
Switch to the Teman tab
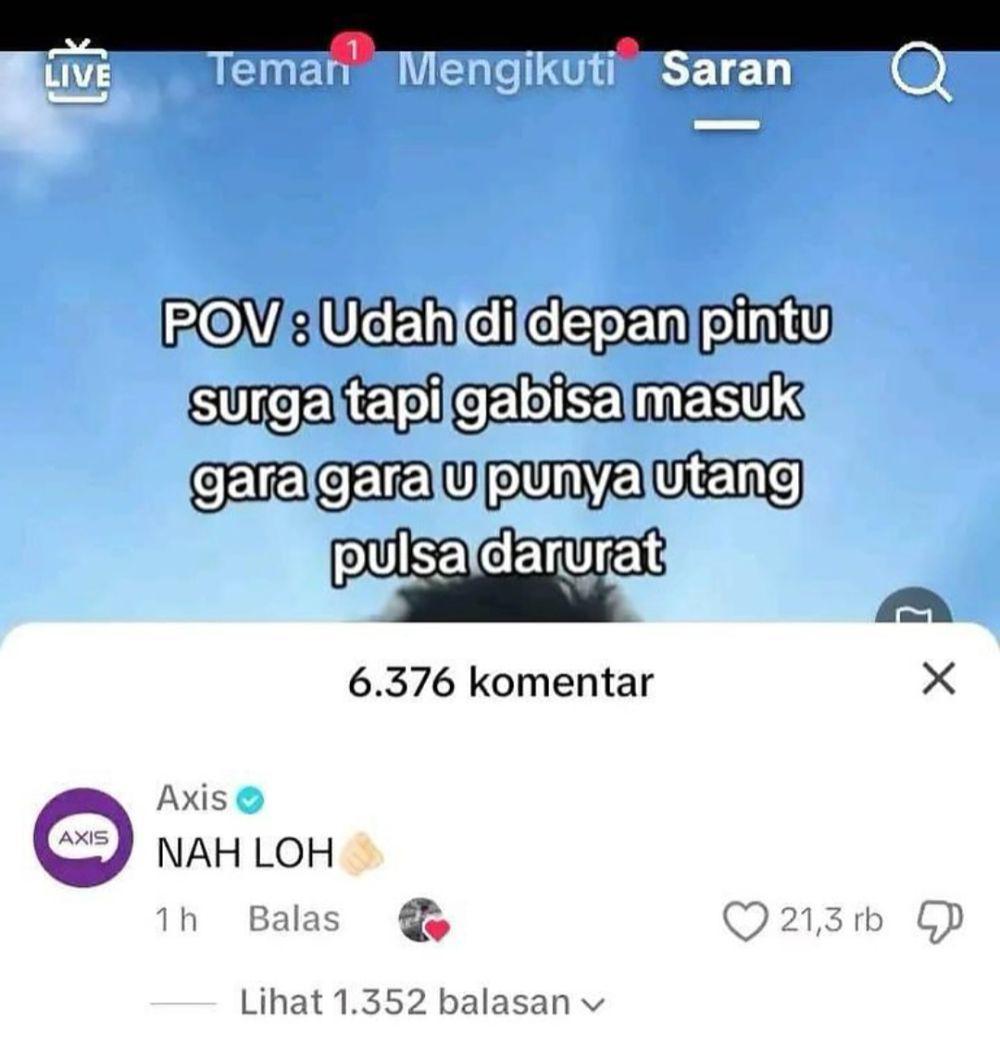(x=280, y=71)
